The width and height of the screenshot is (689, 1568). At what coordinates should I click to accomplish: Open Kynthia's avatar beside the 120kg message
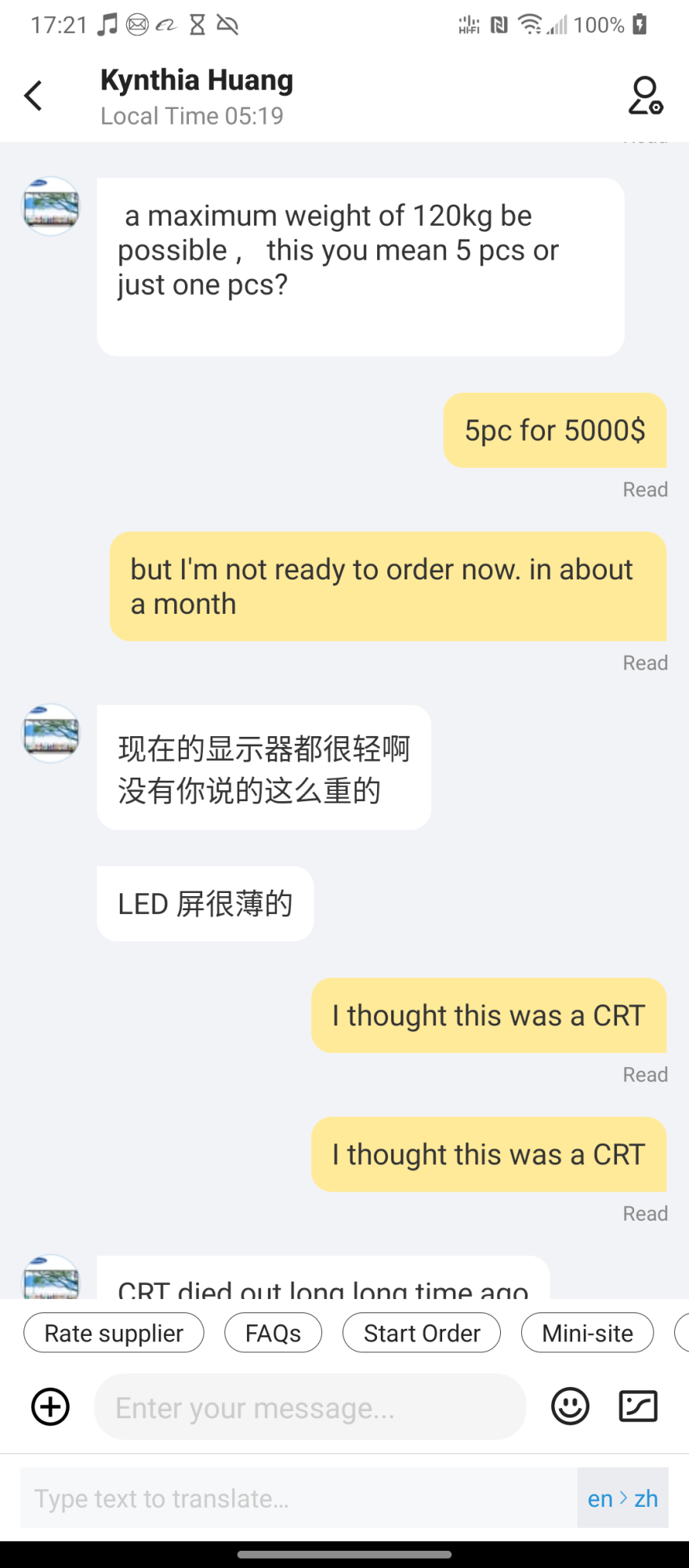coord(51,207)
